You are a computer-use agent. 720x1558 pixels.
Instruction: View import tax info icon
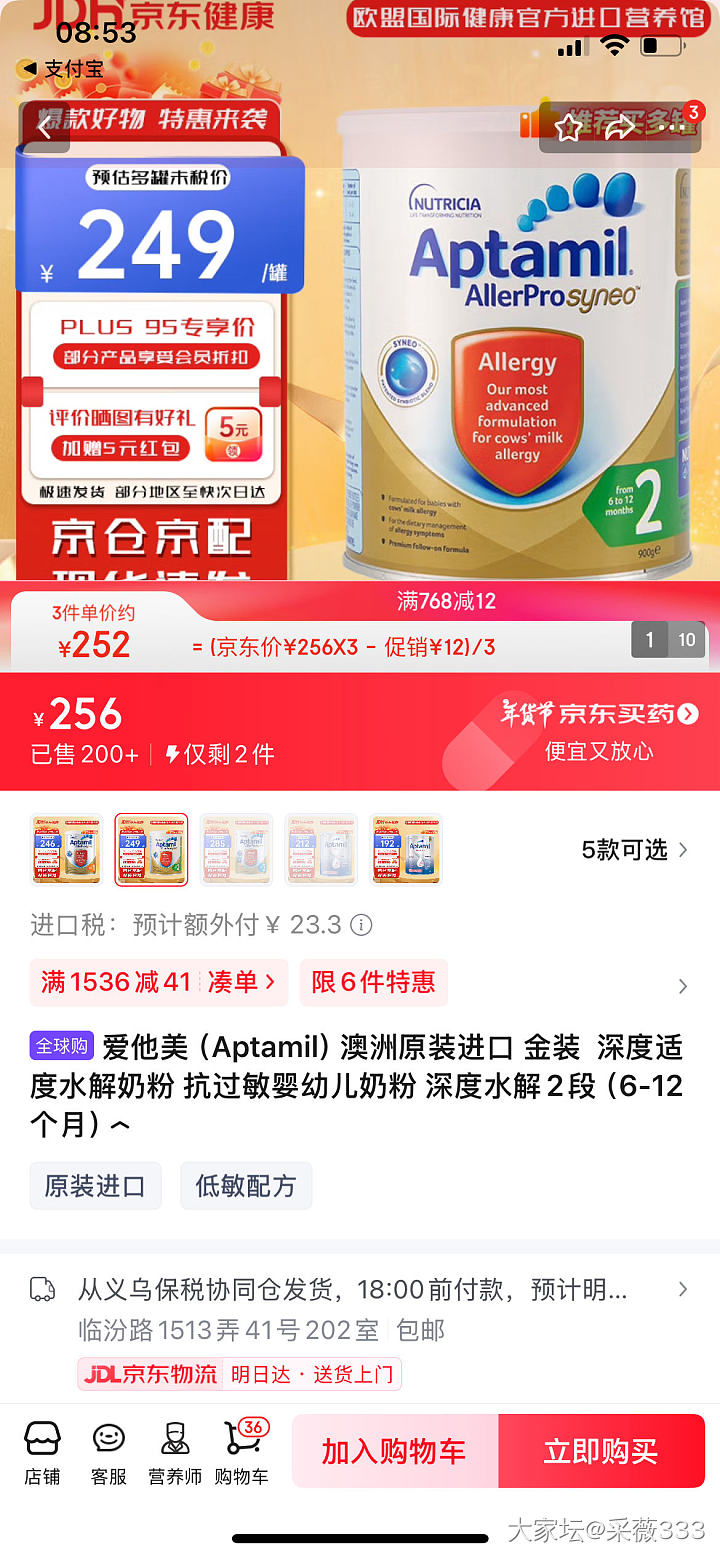(361, 925)
